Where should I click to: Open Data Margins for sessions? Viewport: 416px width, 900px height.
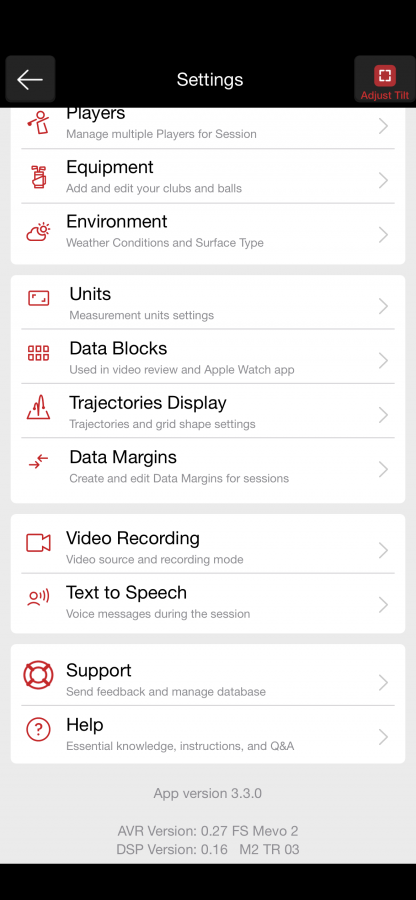(x=208, y=466)
